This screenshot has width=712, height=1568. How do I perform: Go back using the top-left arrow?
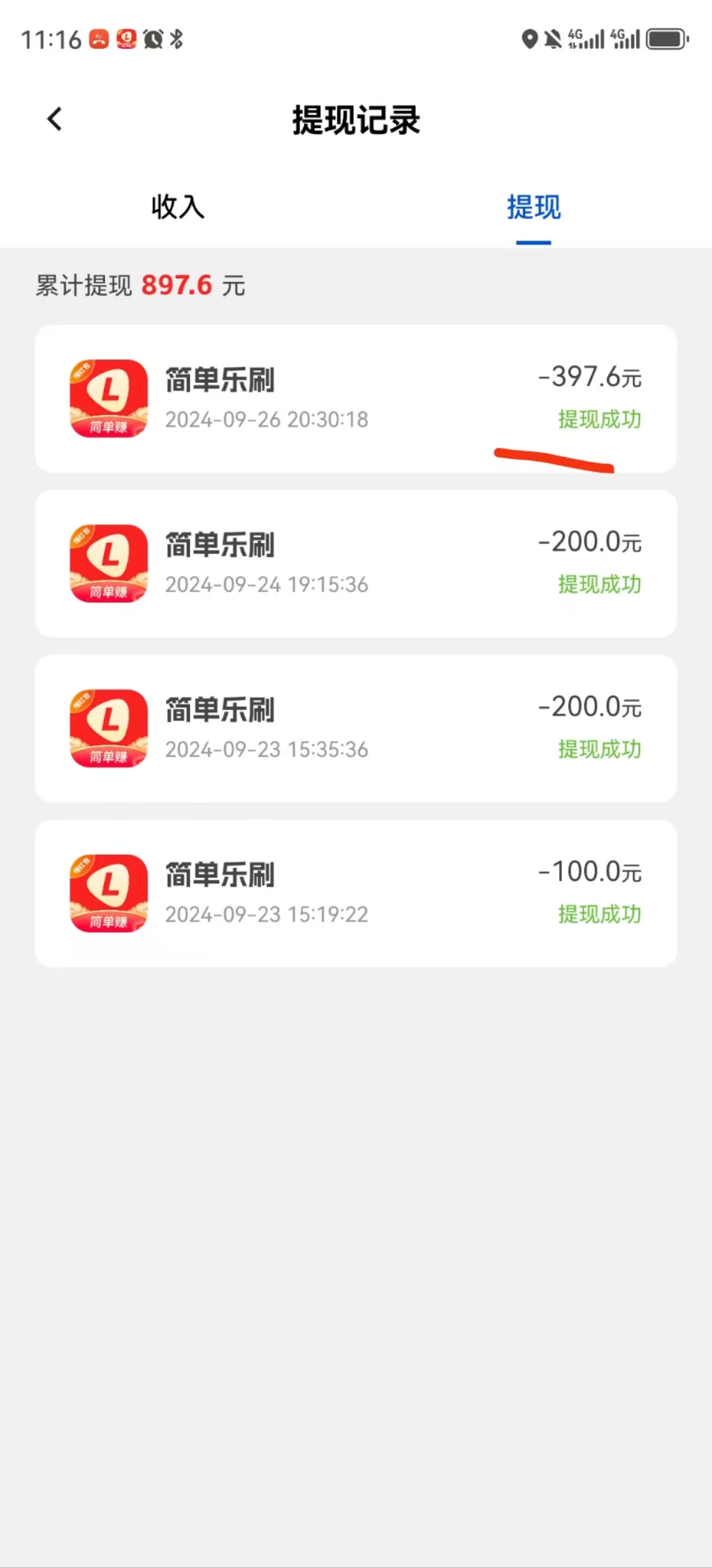pos(55,119)
